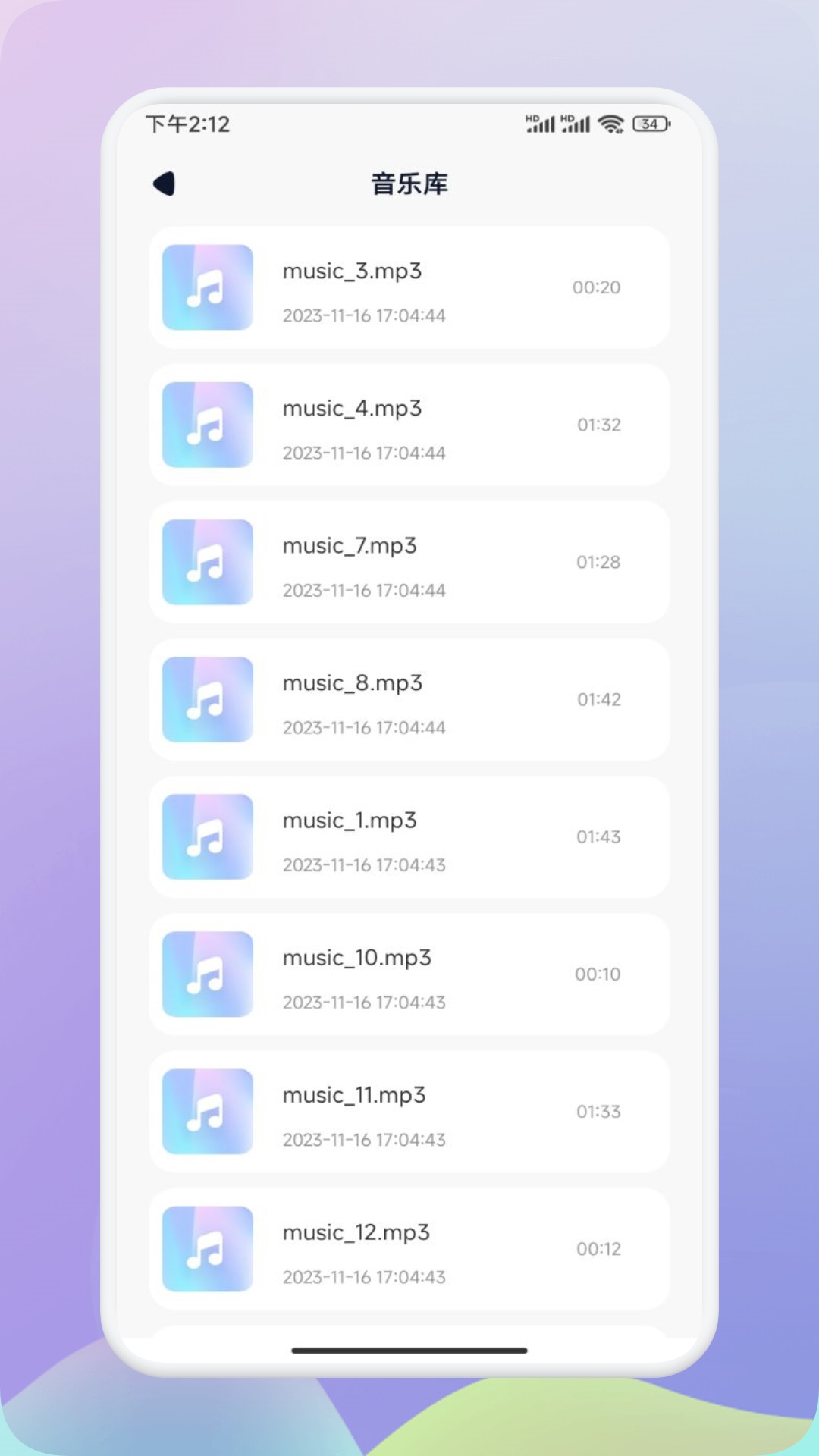Tap the back arrow to leave 音乐库
819x1456 pixels.
[163, 184]
